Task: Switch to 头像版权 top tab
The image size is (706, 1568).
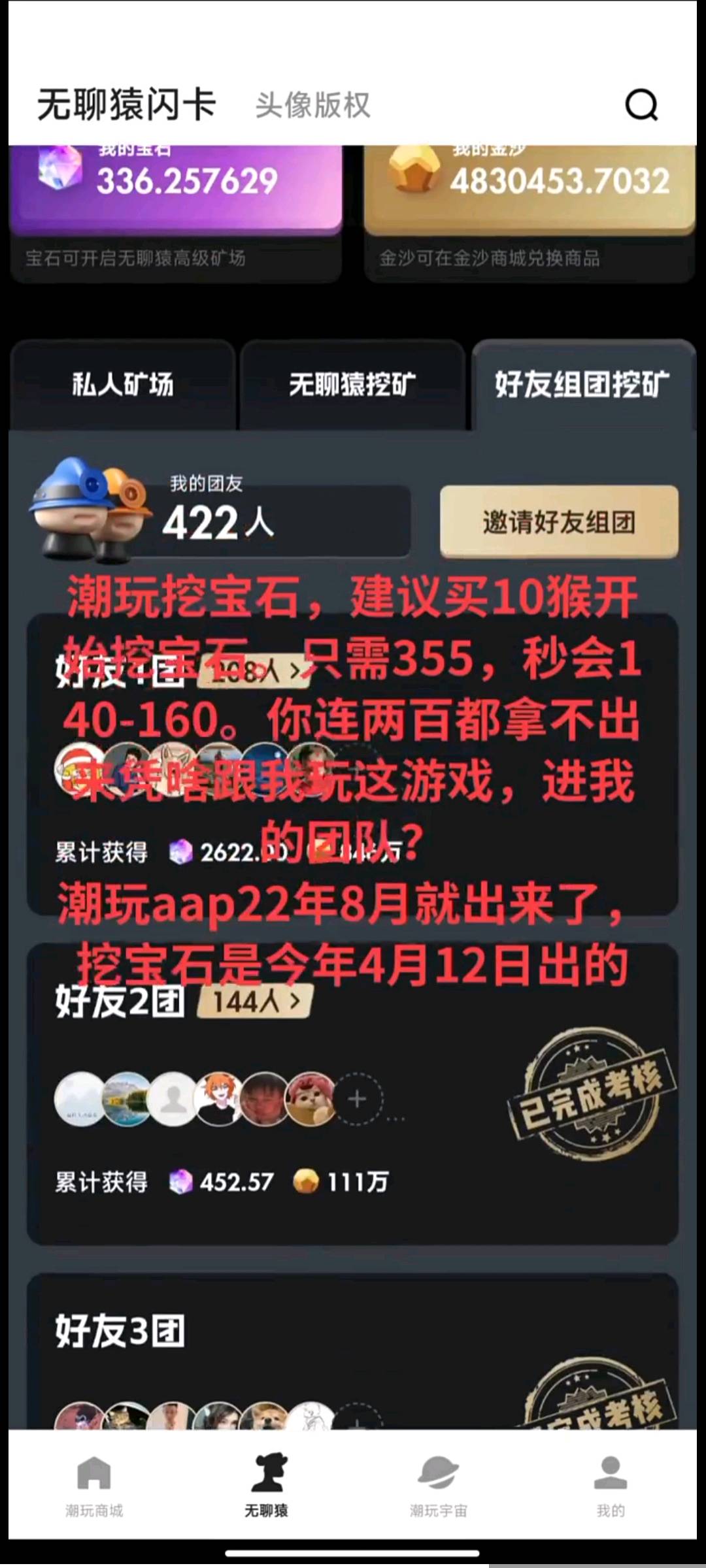Action: [x=312, y=105]
